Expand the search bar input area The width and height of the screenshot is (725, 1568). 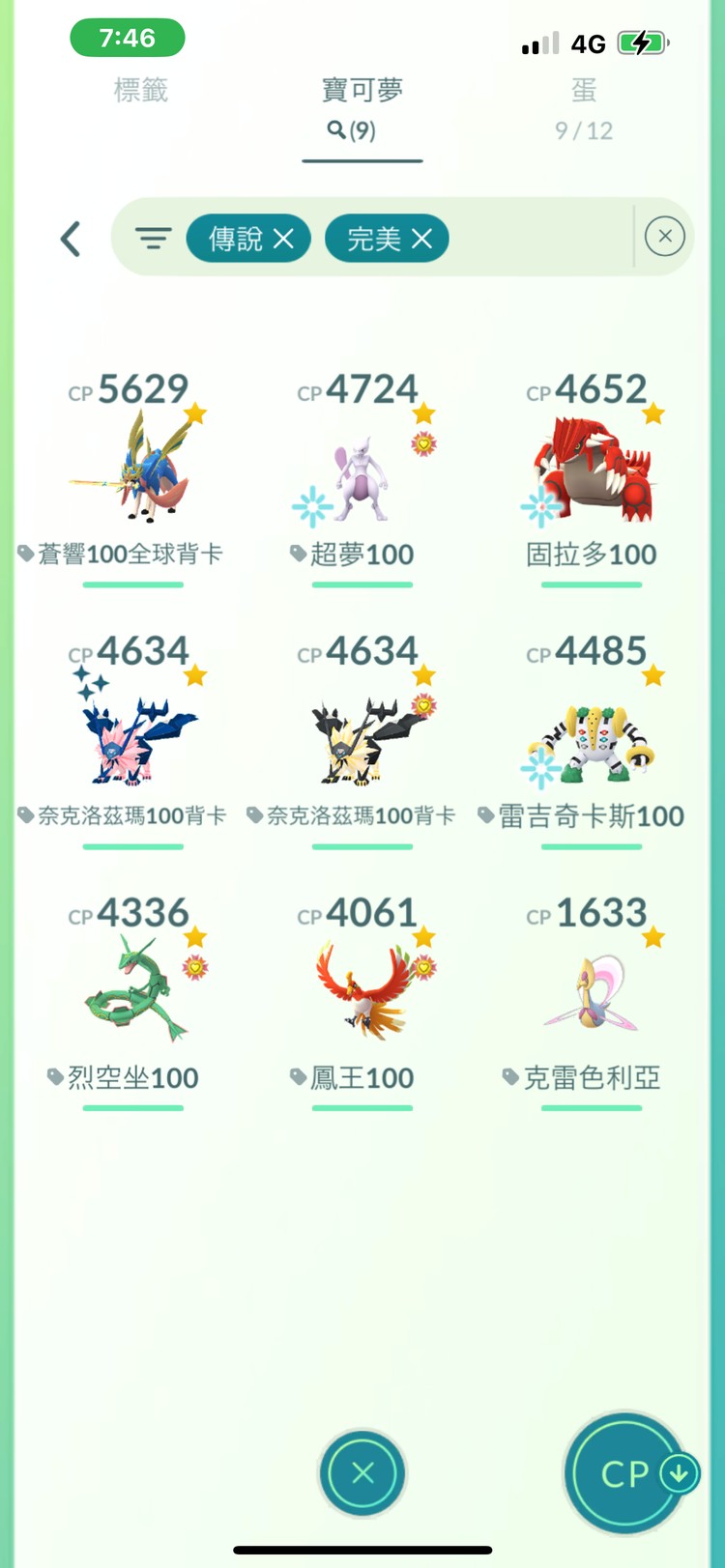click(532, 238)
